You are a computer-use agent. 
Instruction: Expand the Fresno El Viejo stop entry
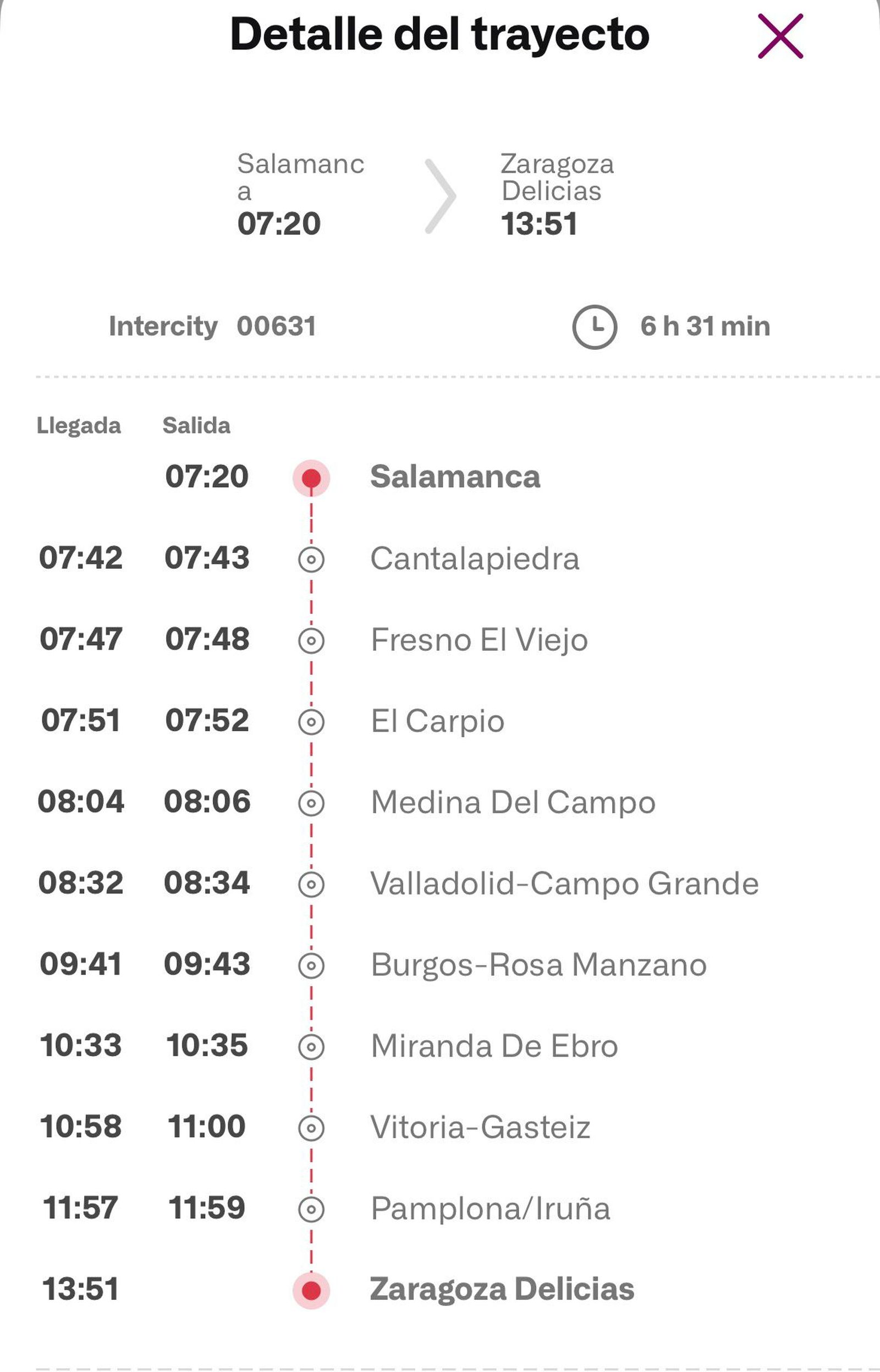click(x=480, y=640)
